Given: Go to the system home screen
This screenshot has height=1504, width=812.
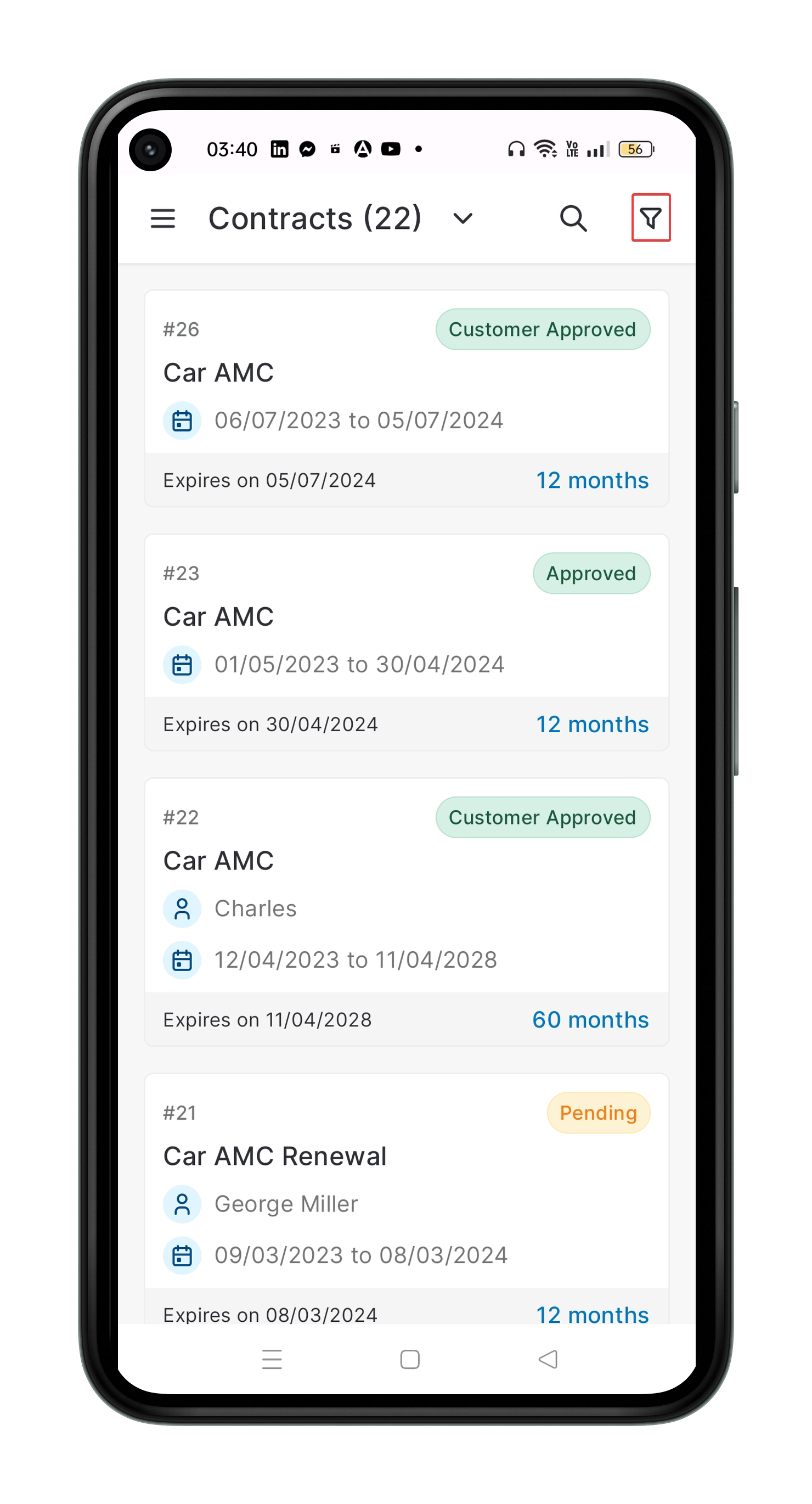Looking at the screenshot, I should click(410, 1359).
